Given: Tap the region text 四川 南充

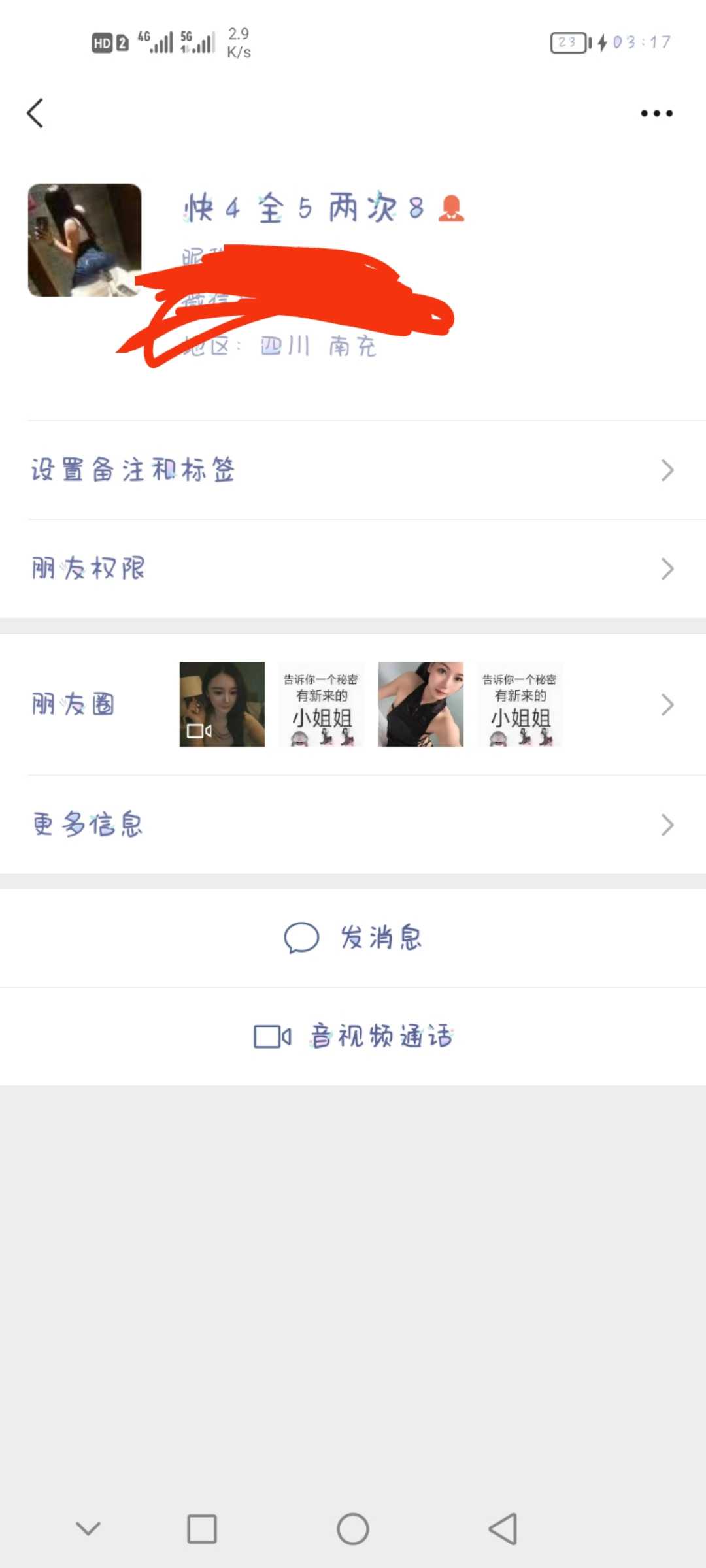Looking at the screenshot, I should pyautogui.click(x=317, y=346).
